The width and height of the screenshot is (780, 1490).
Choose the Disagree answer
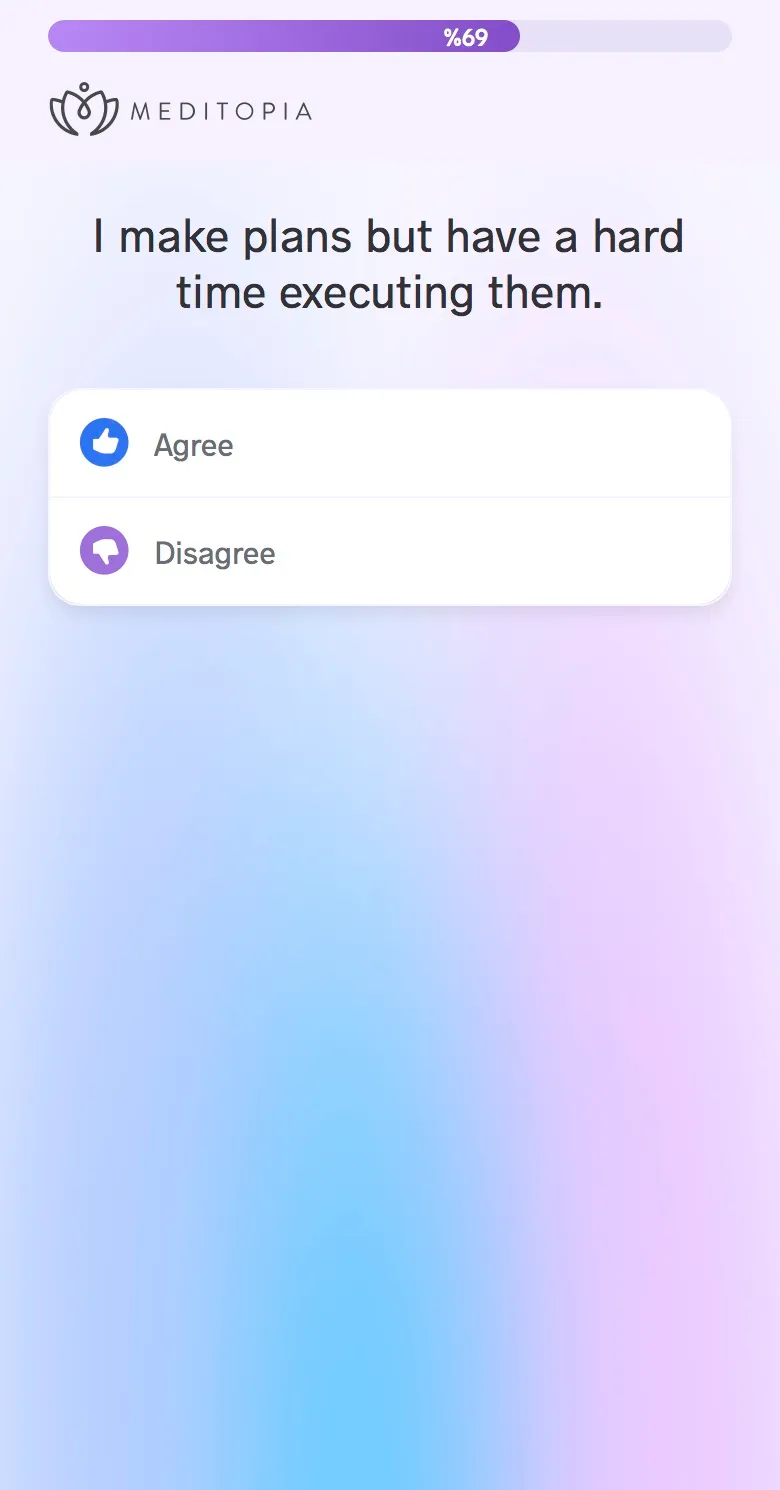pyautogui.click(x=390, y=551)
